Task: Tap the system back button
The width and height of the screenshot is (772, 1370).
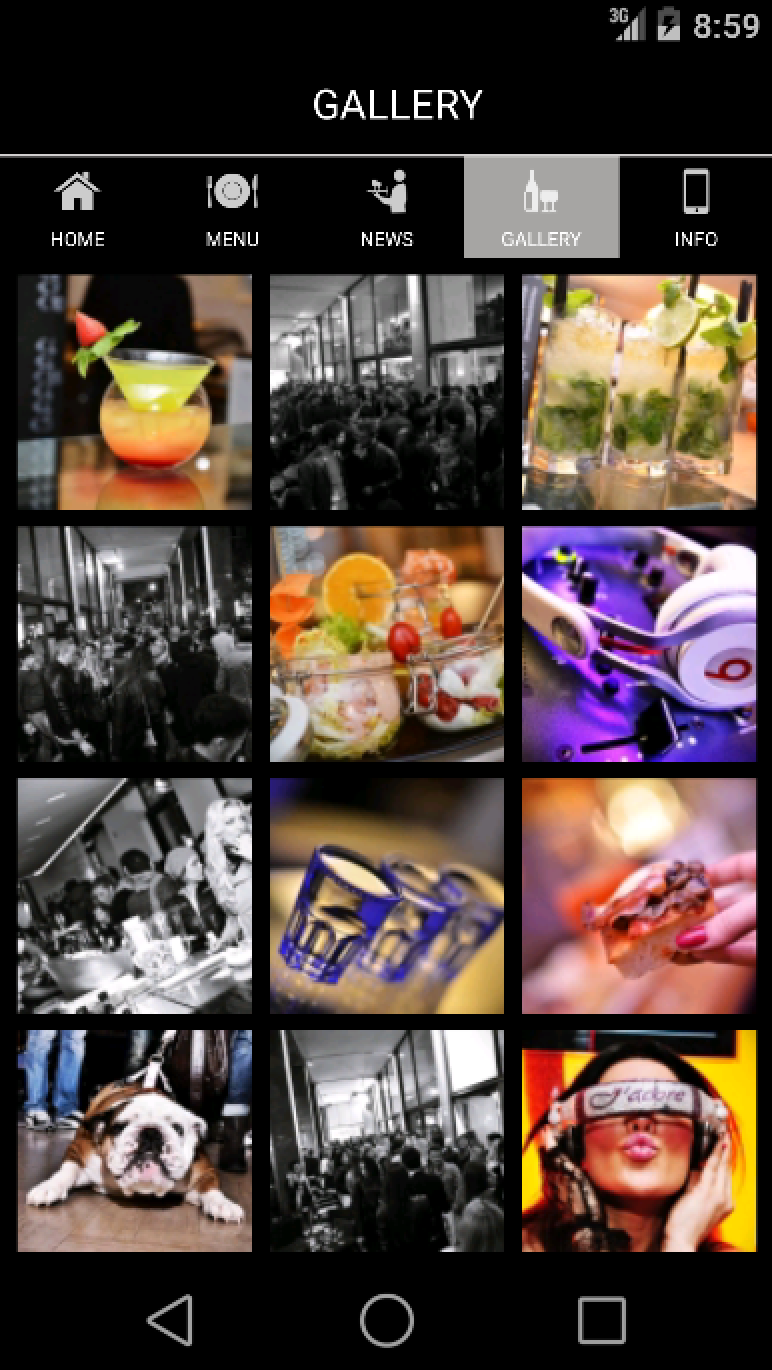Action: [170, 1320]
